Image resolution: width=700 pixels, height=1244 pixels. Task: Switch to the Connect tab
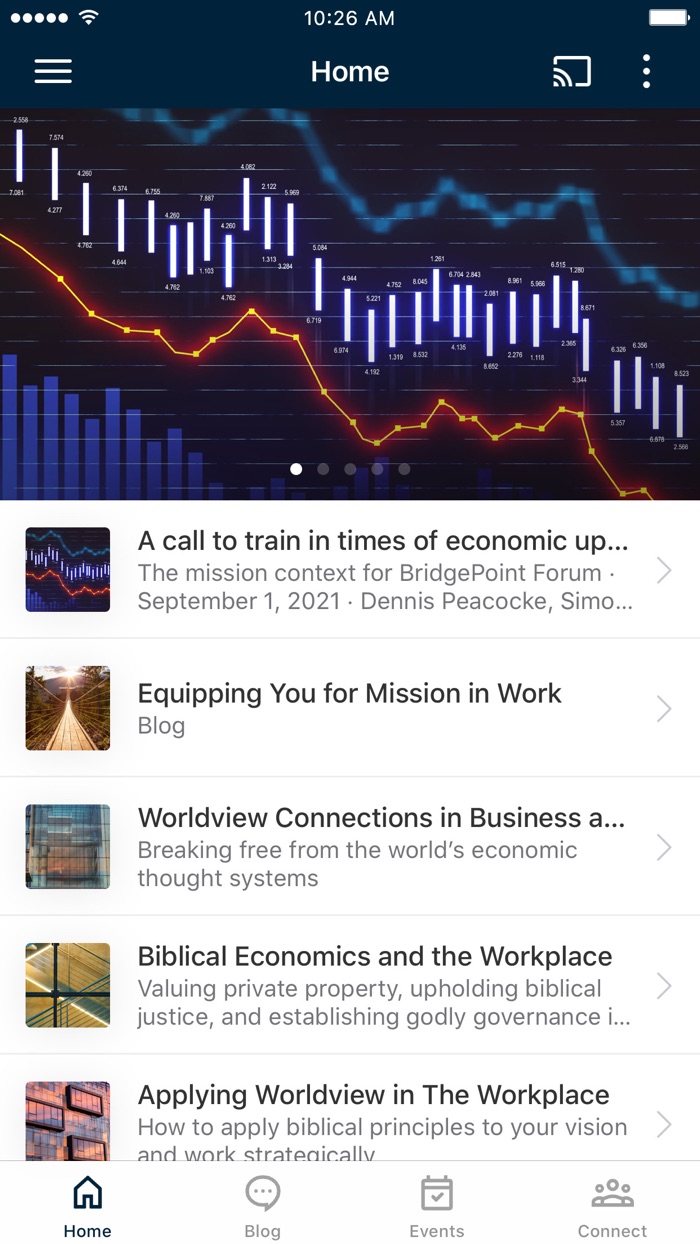[612, 1206]
